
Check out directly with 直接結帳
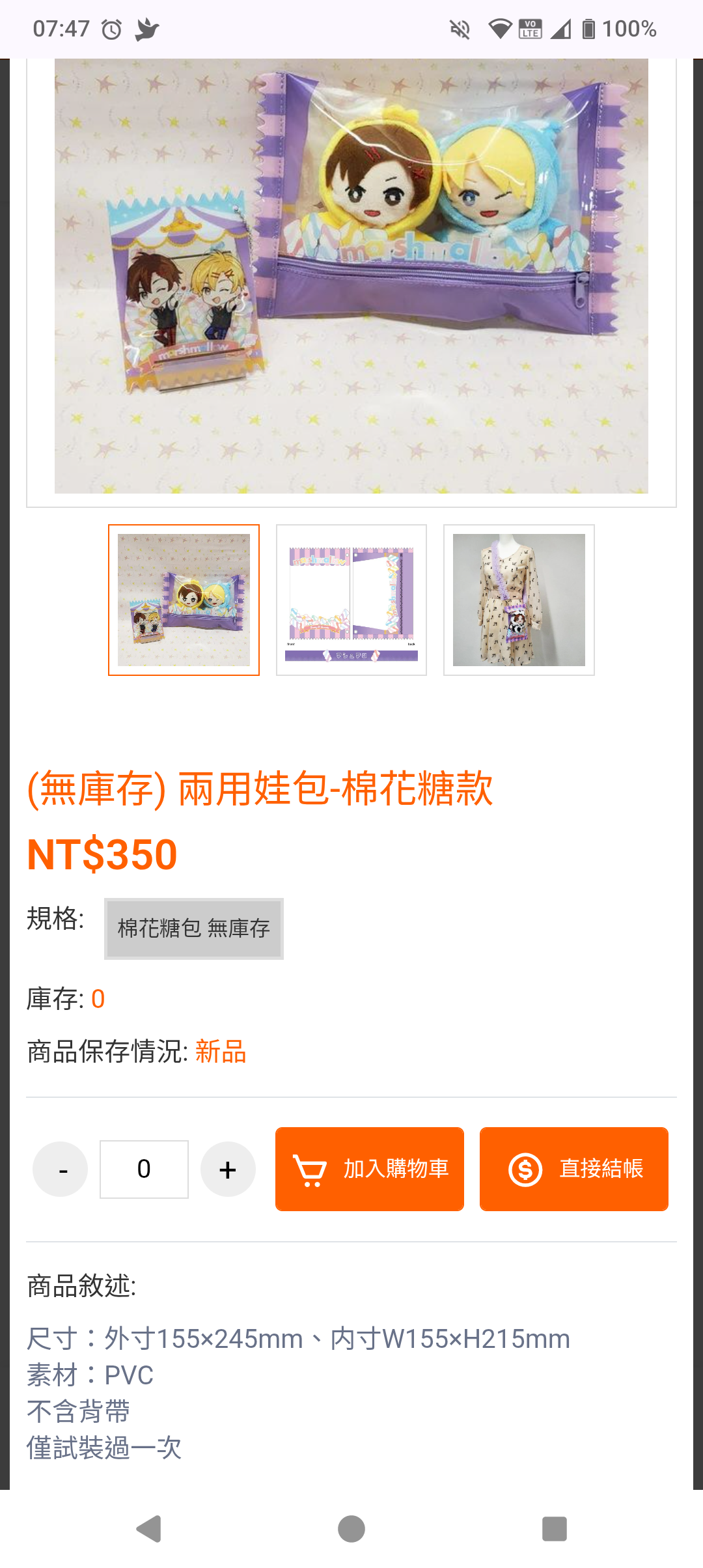point(574,1169)
